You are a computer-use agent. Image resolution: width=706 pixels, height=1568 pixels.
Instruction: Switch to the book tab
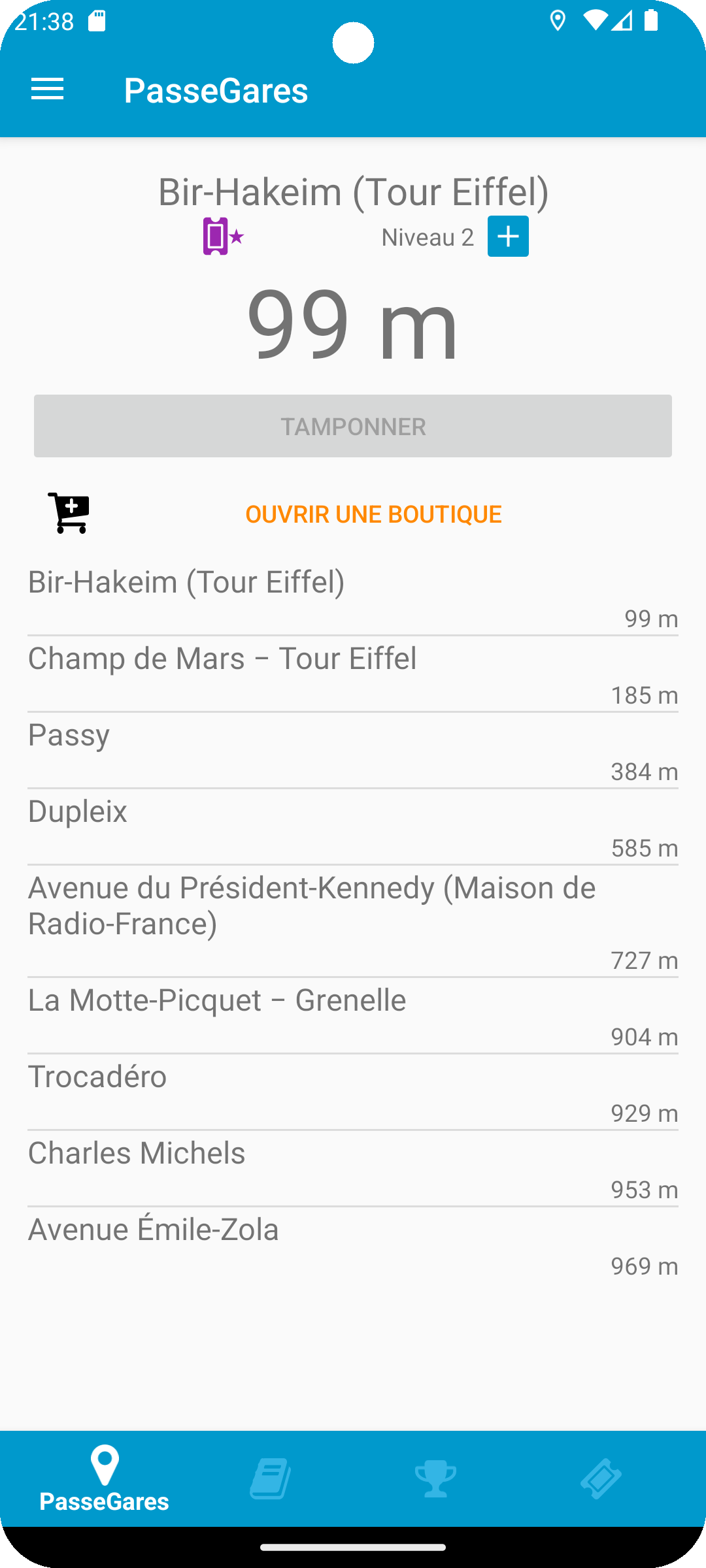(271, 1478)
